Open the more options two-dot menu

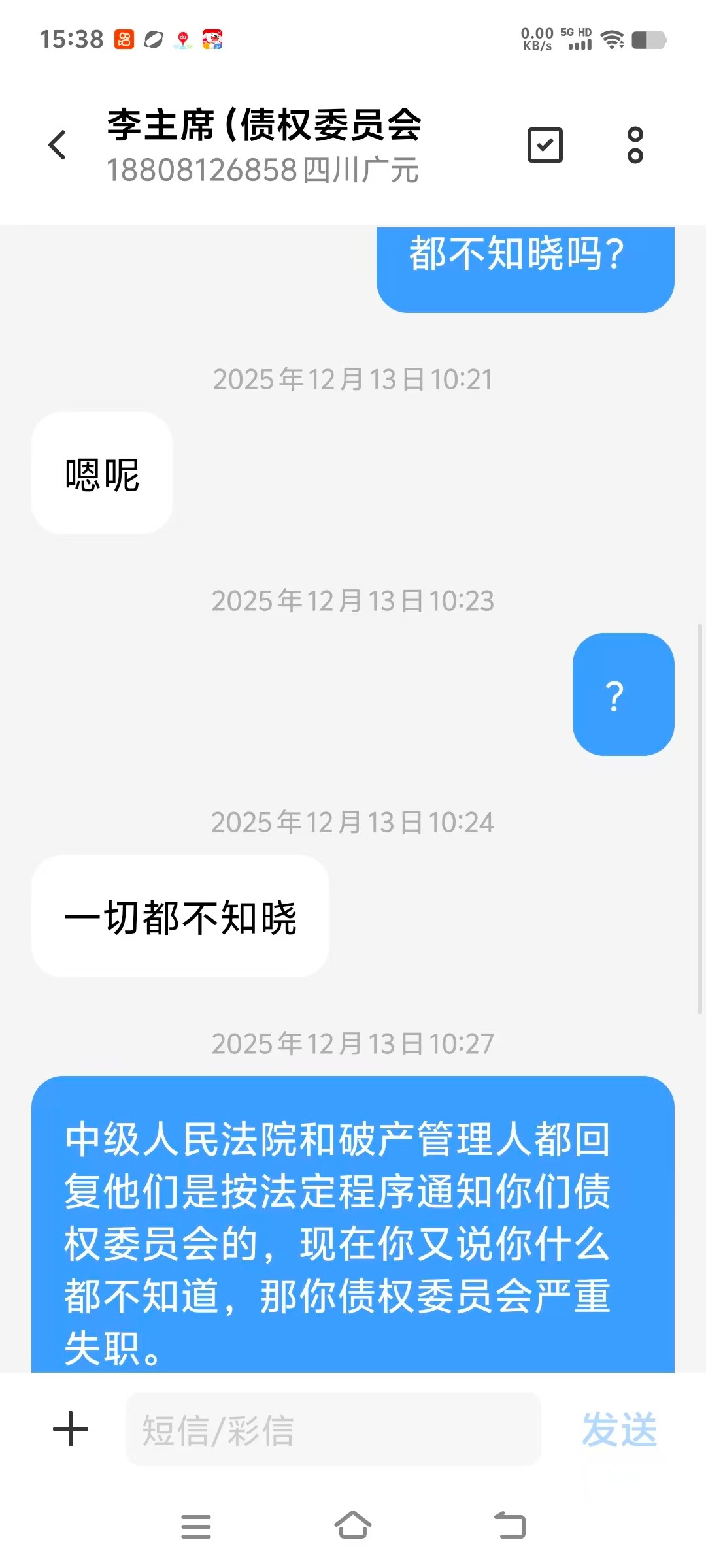635,144
